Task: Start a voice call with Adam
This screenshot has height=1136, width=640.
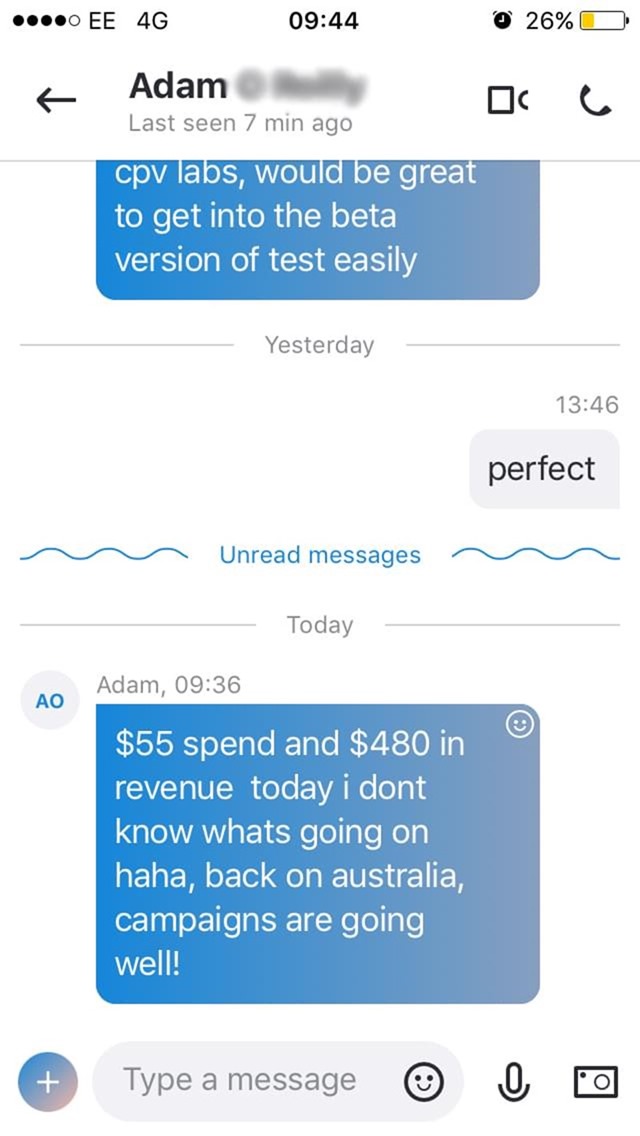Action: pos(594,99)
